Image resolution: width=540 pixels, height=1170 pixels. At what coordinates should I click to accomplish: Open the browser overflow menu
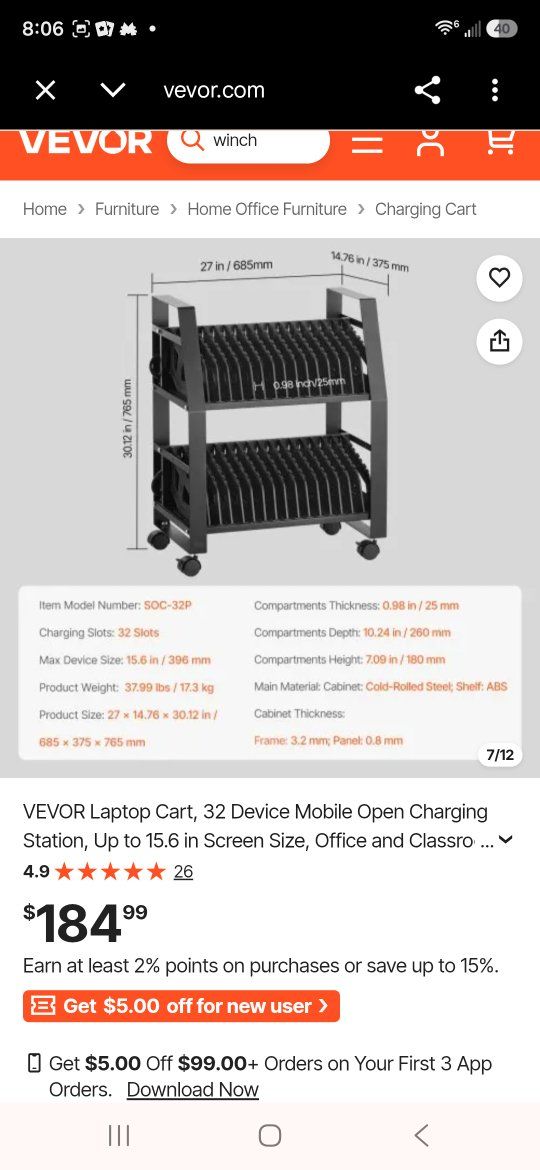pyautogui.click(x=495, y=91)
